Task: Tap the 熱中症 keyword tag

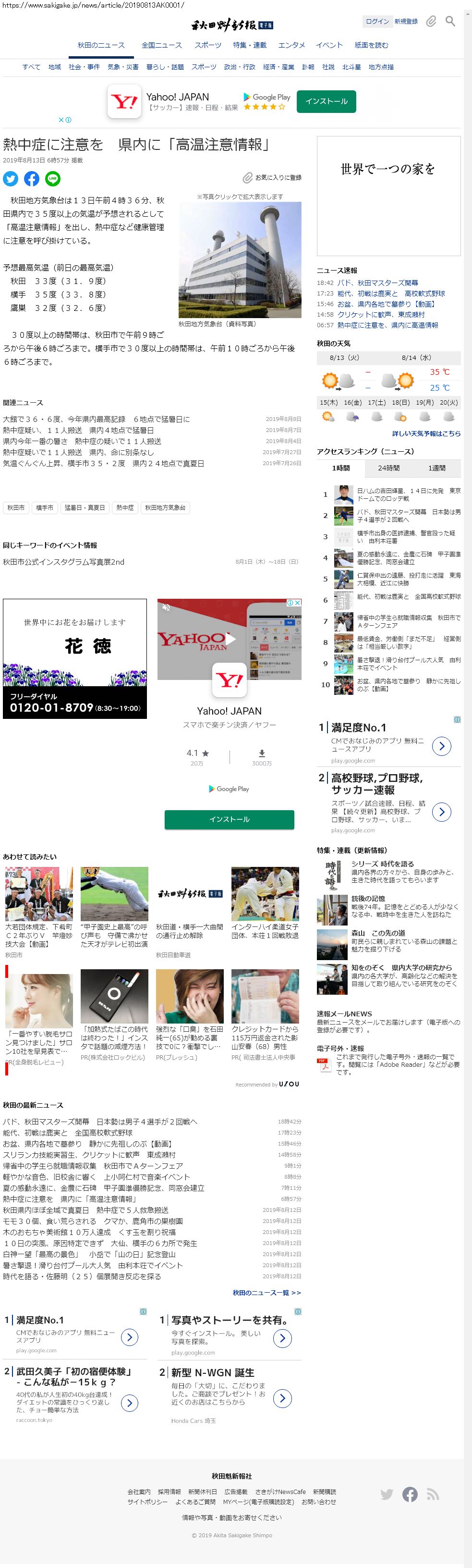Action: 125,507
